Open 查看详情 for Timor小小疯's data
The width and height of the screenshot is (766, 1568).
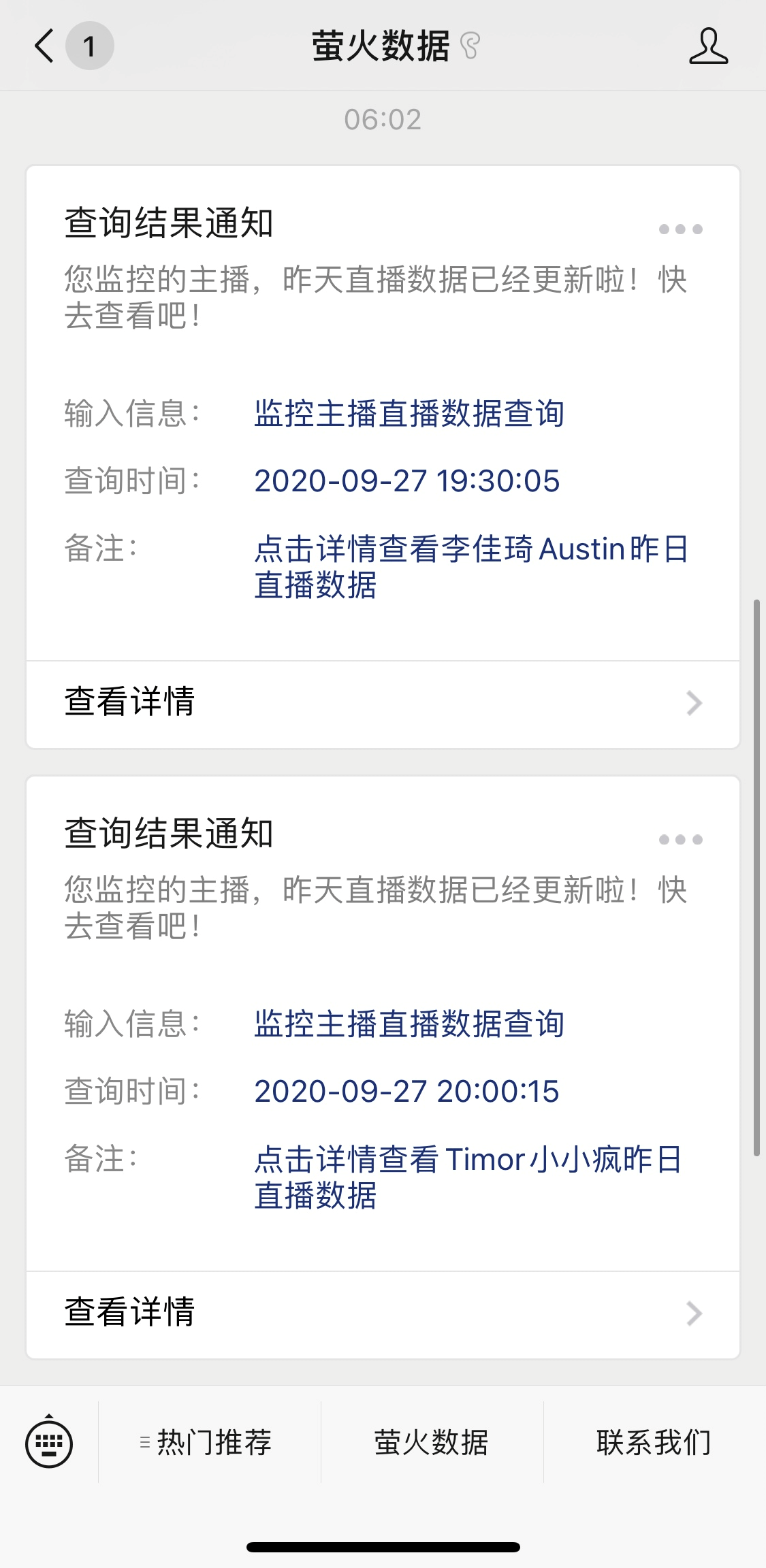point(383,1313)
